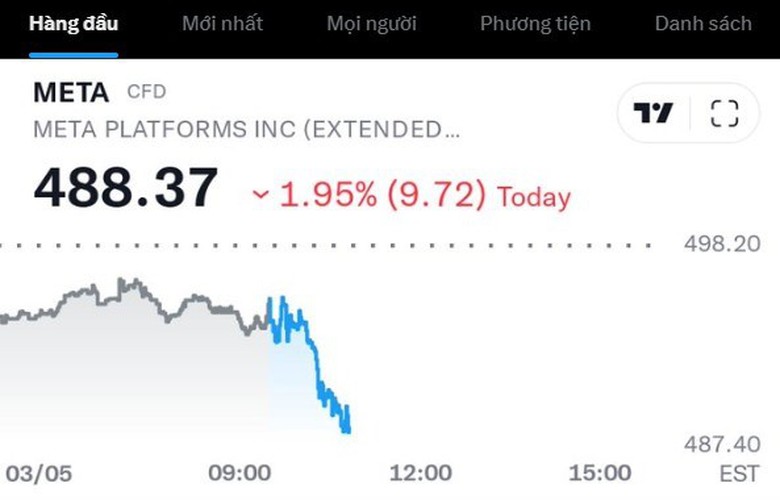Switch to the Mới nhất tab
The image size is (780, 500).
(x=222, y=23)
